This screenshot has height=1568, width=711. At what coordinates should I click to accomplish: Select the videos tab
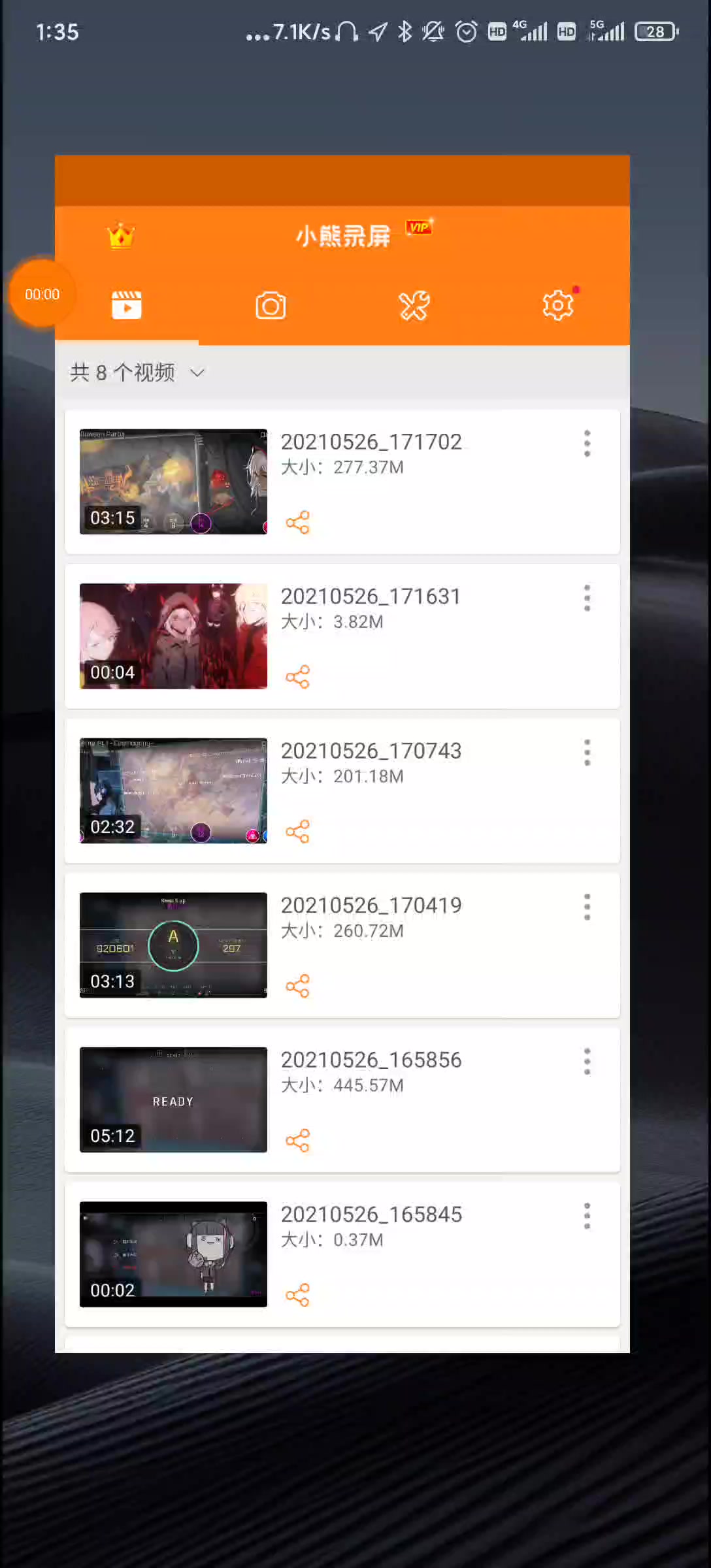pyautogui.click(x=127, y=305)
